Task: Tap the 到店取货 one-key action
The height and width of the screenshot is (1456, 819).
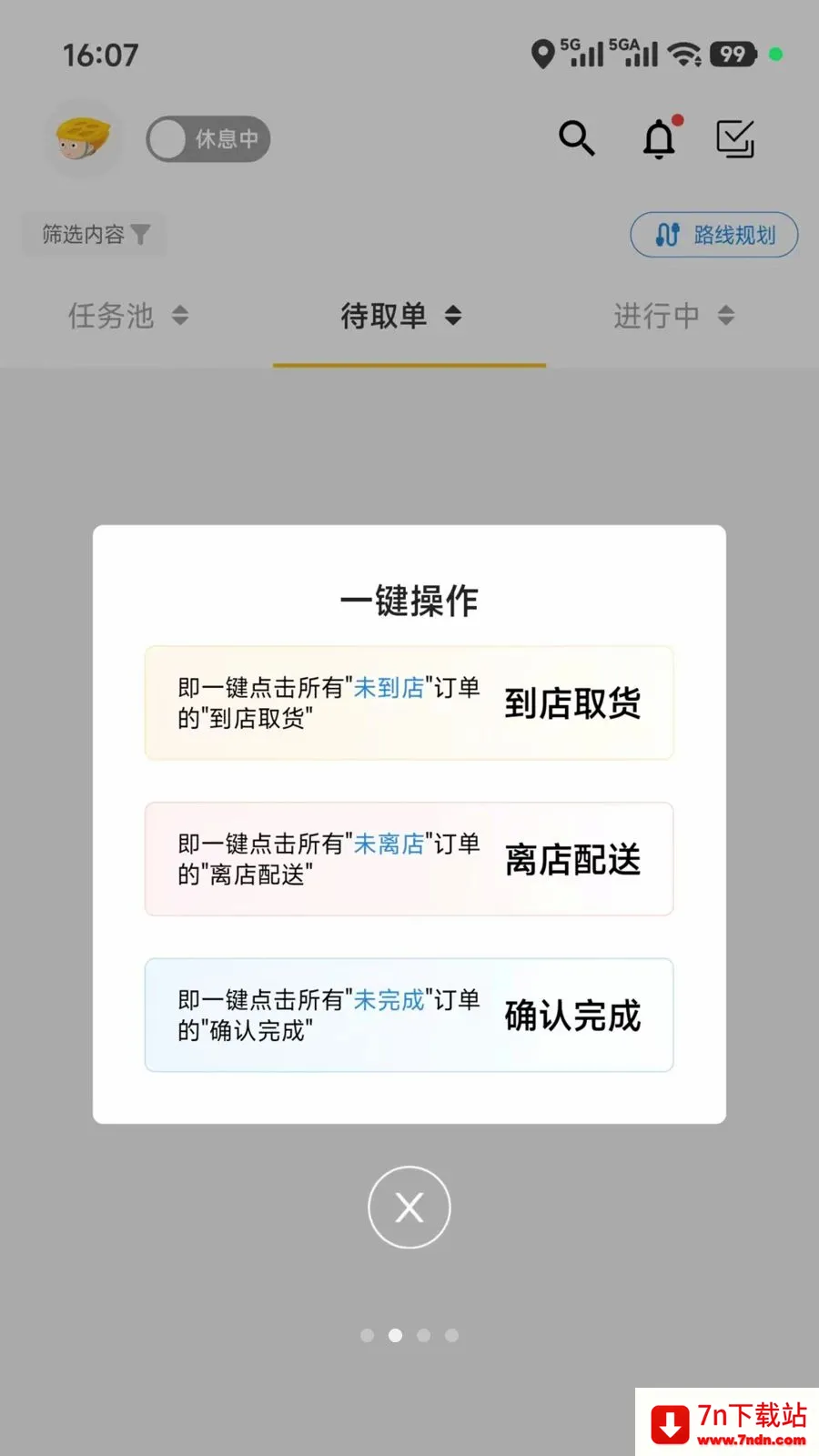Action: (x=409, y=703)
